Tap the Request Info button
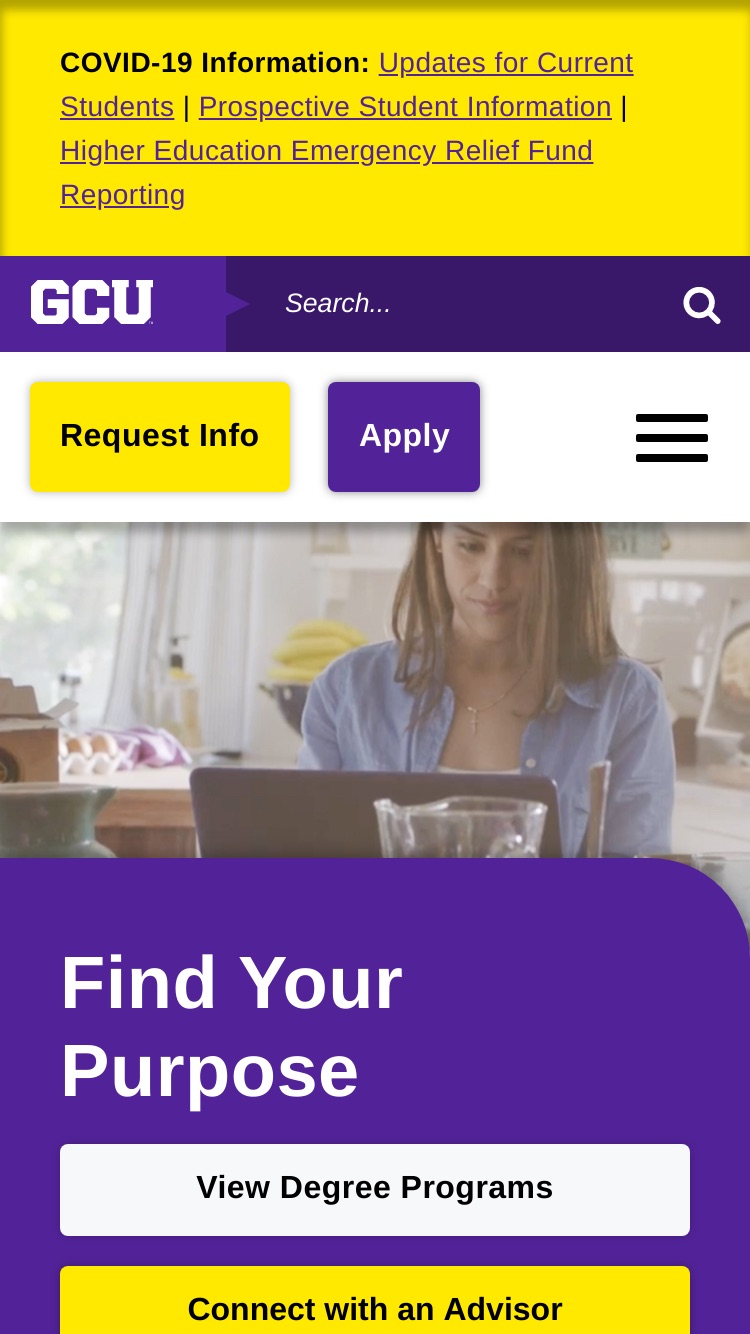 coord(160,437)
